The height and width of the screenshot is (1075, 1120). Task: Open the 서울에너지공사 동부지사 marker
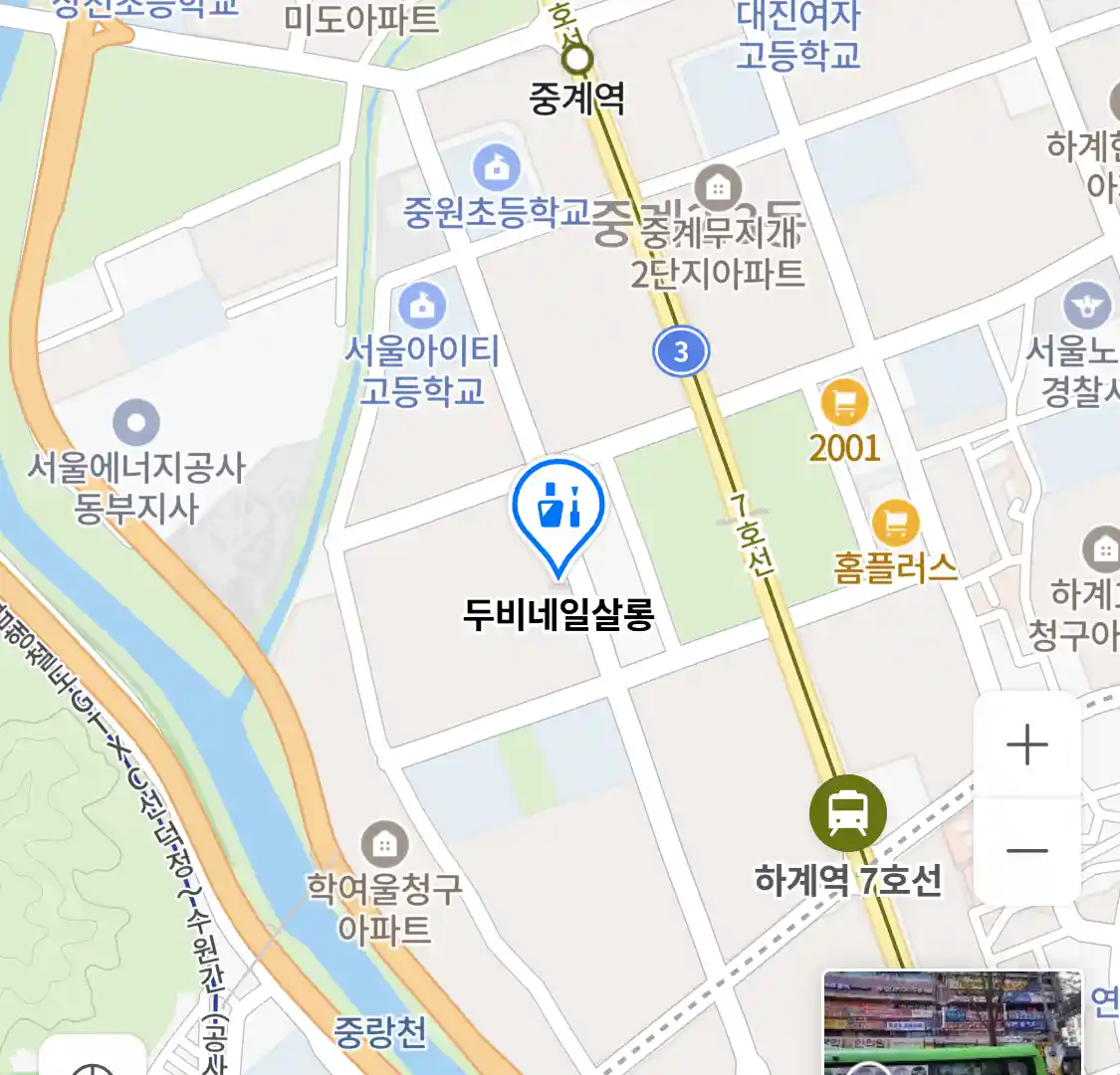tap(136, 423)
